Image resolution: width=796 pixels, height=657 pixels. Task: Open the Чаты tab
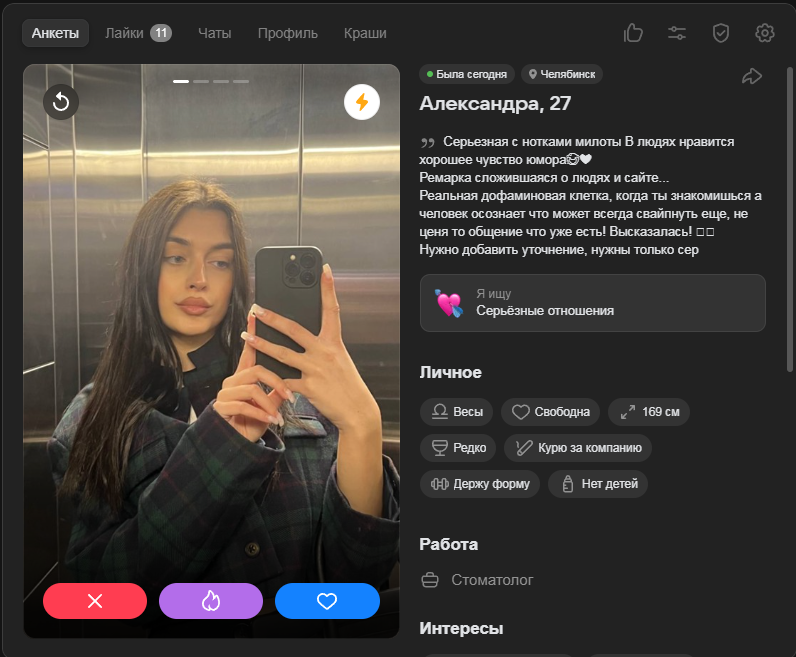click(214, 33)
